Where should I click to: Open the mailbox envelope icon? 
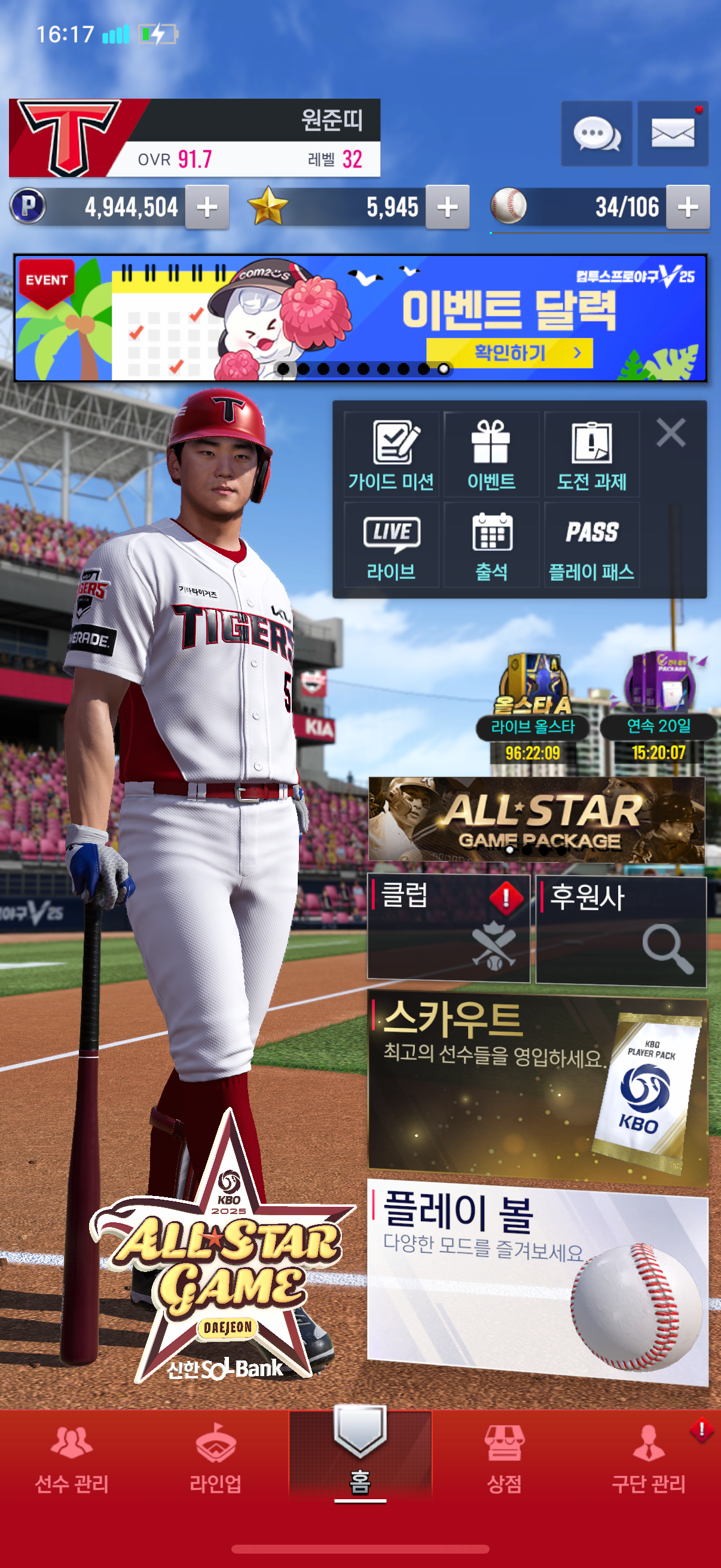tap(673, 133)
